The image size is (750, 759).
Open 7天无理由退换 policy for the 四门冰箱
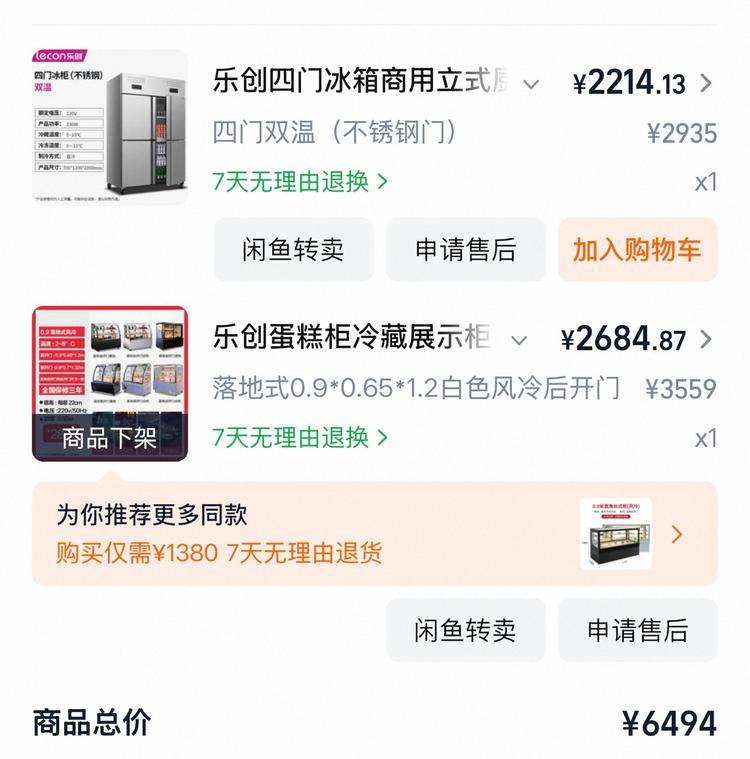tap(300, 182)
